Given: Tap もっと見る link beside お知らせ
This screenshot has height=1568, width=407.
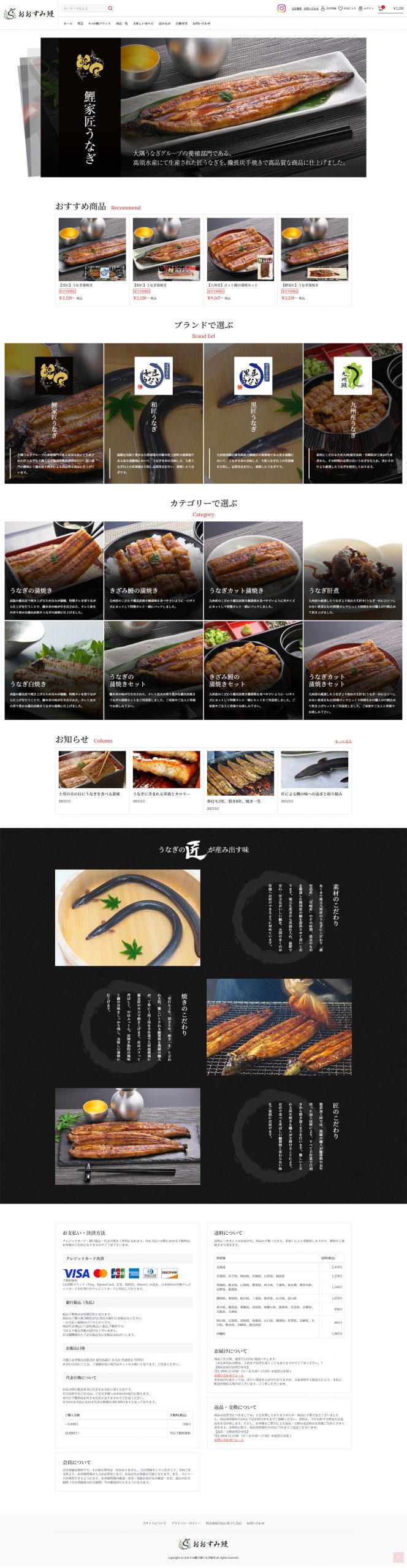Looking at the screenshot, I should click(343, 741).
